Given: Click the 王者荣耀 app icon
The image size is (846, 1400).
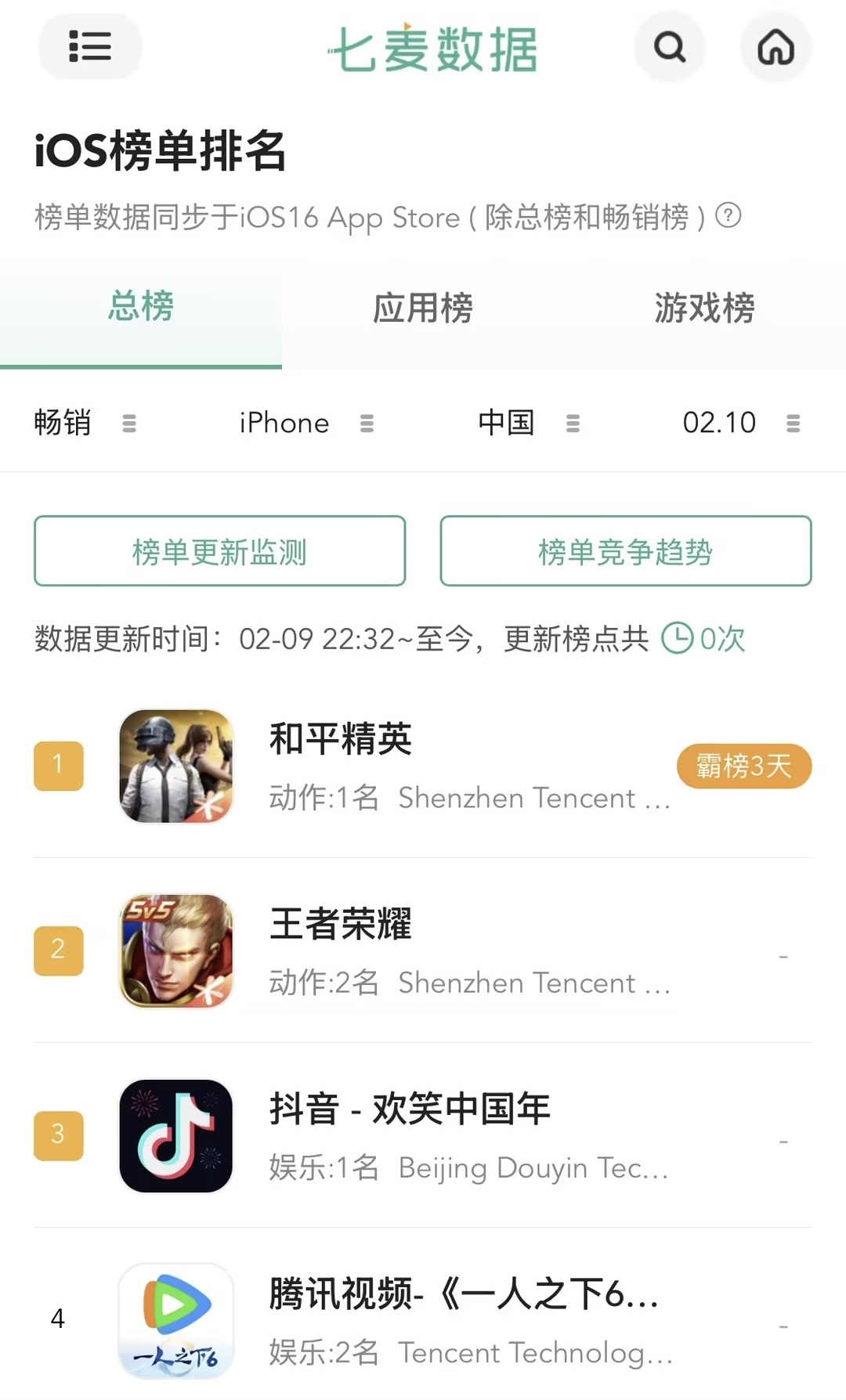Looking at the screenshot, I should pos(175,951).
